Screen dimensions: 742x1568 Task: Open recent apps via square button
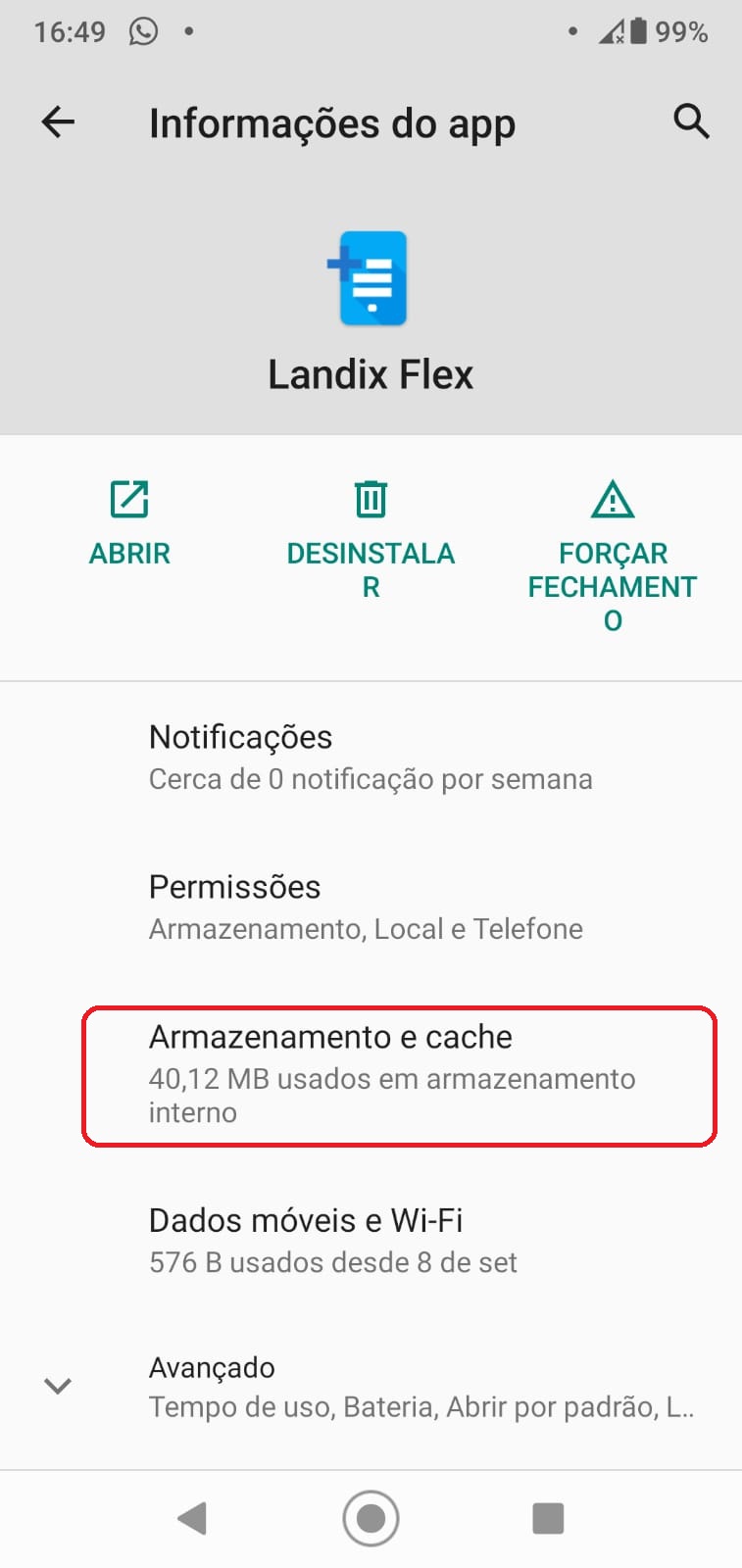point(548,1519)
